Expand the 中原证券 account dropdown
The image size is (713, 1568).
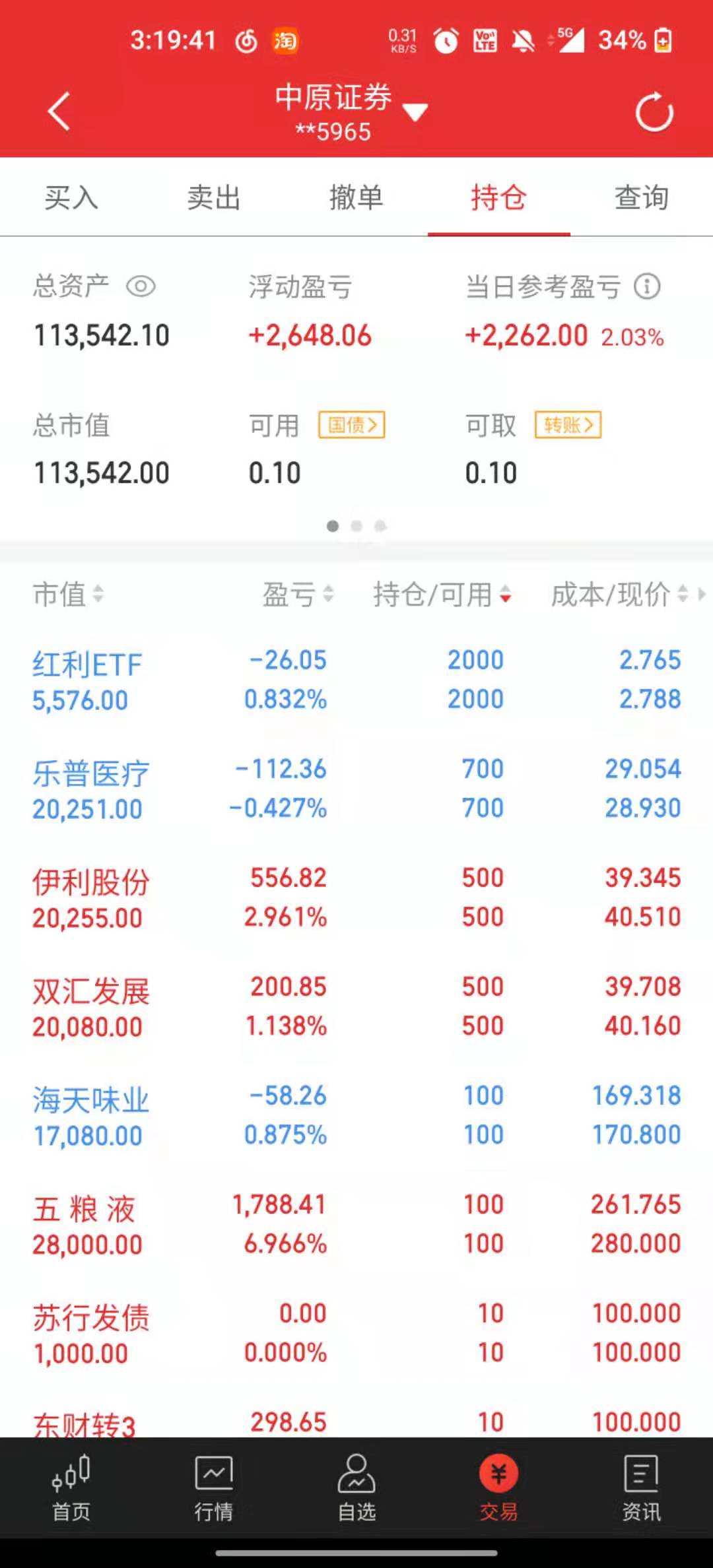pyautogui.click(x=415, y=113)
